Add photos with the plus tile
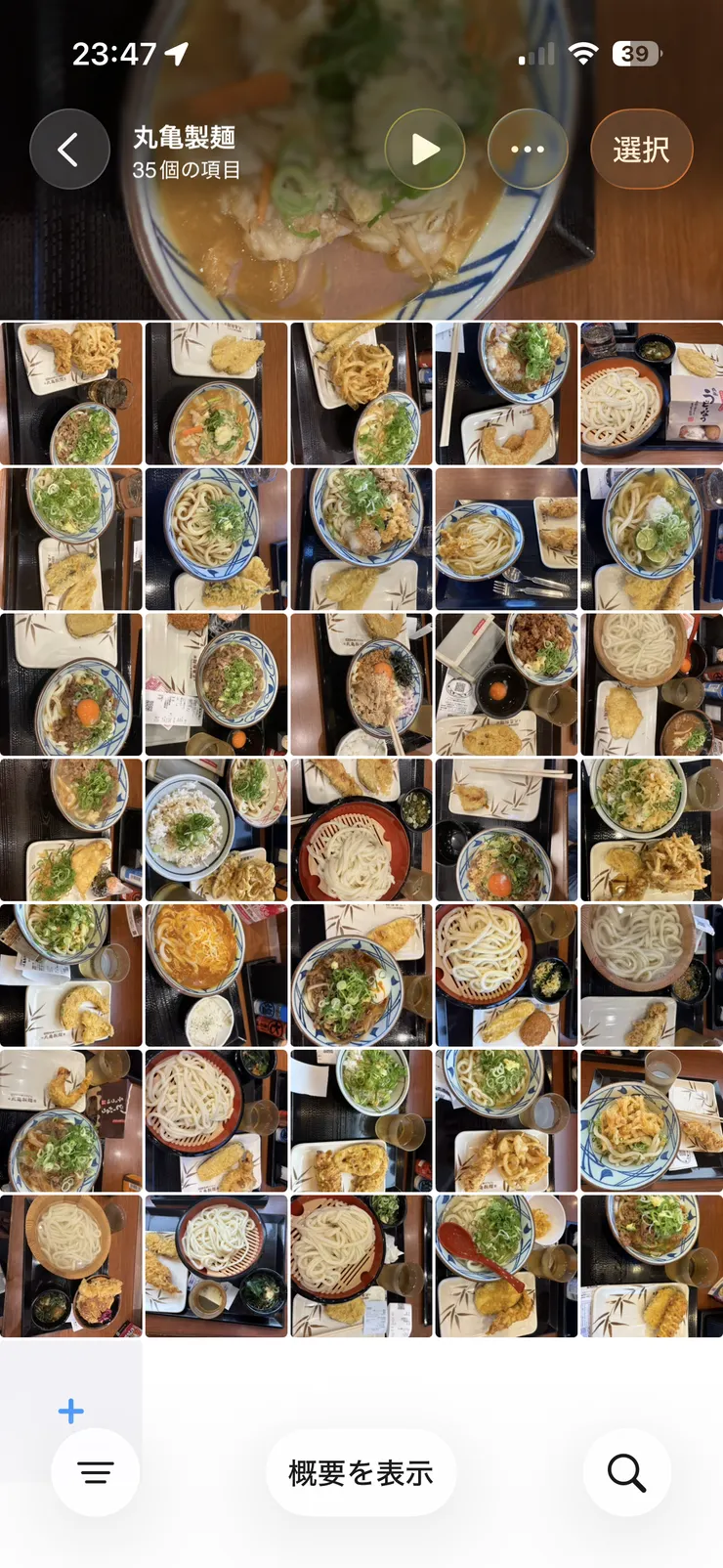 click(70, 1411)
